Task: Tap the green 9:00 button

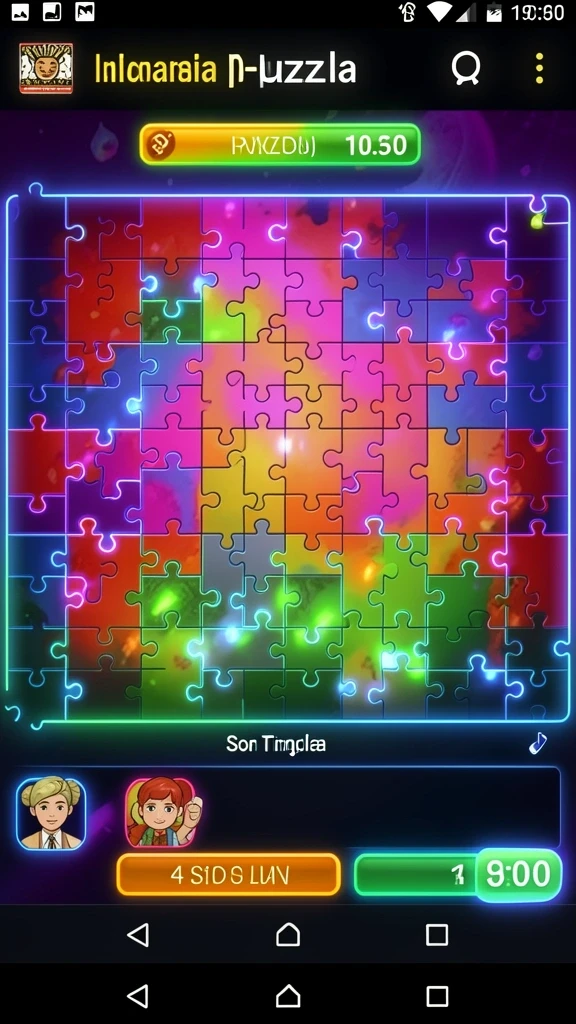Action: tap(519, 874)
